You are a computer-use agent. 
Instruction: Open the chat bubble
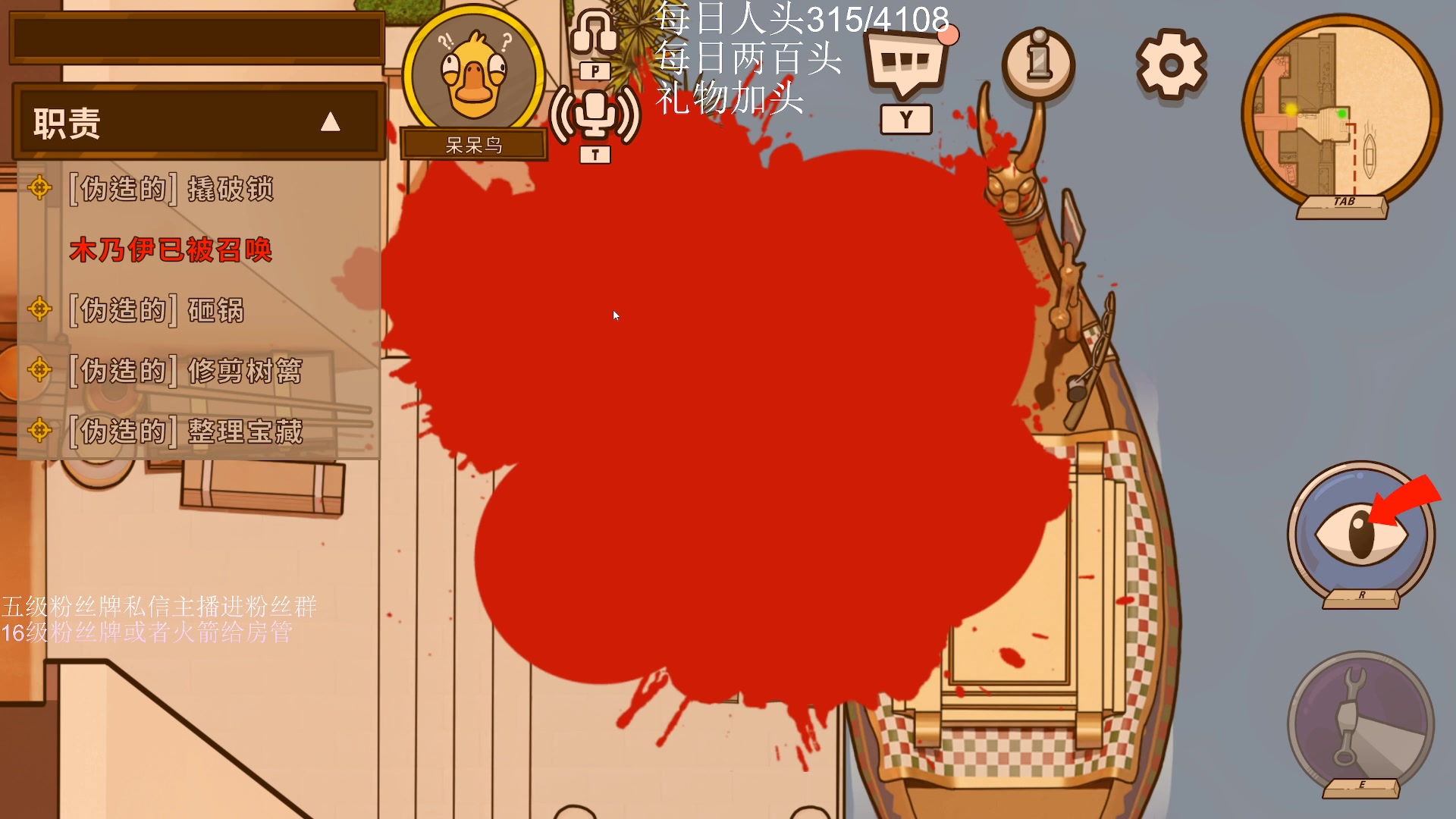pyautogui.click(x=905, y=67)
